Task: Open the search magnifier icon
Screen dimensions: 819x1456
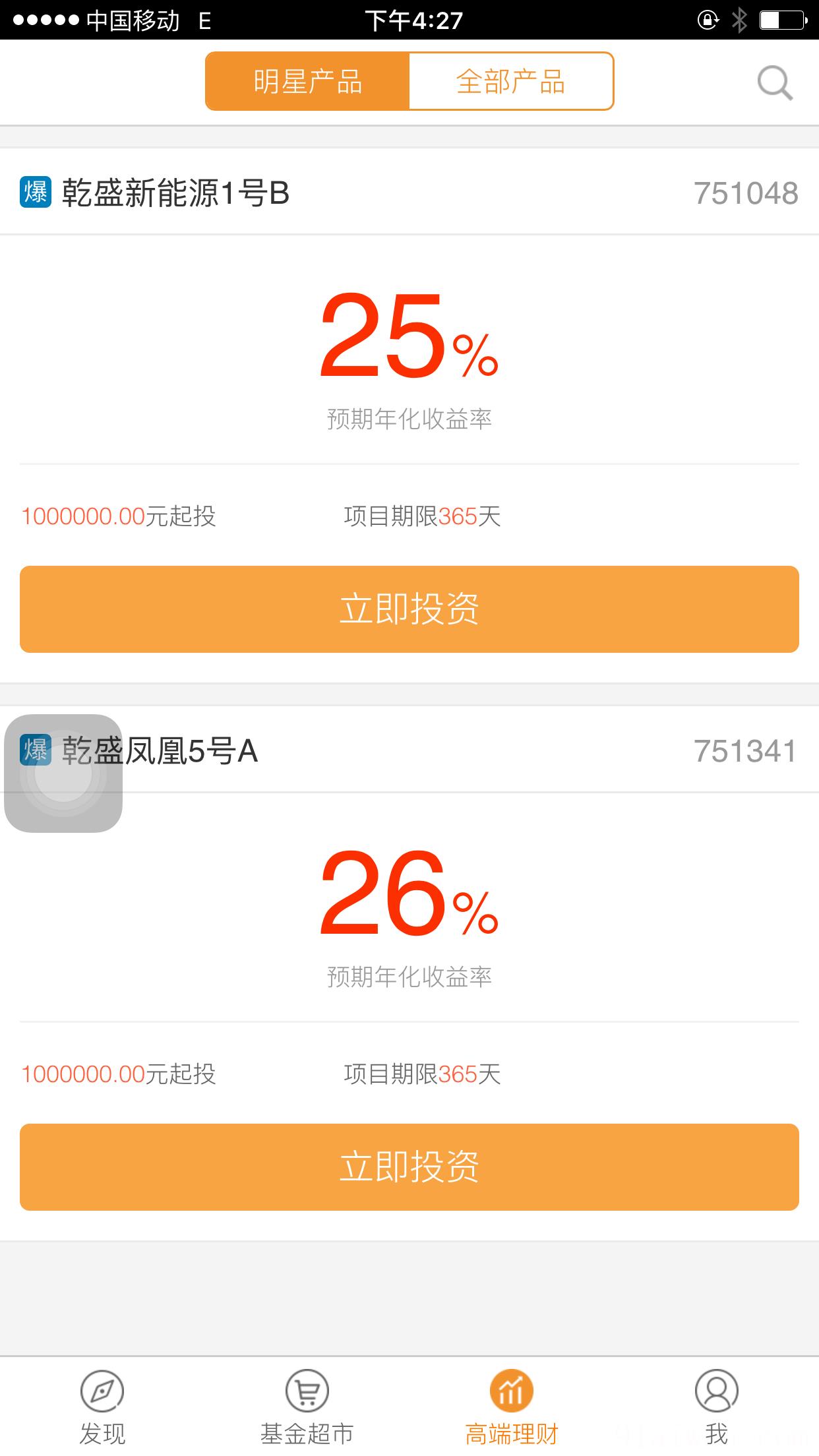Action: [775, 83]
